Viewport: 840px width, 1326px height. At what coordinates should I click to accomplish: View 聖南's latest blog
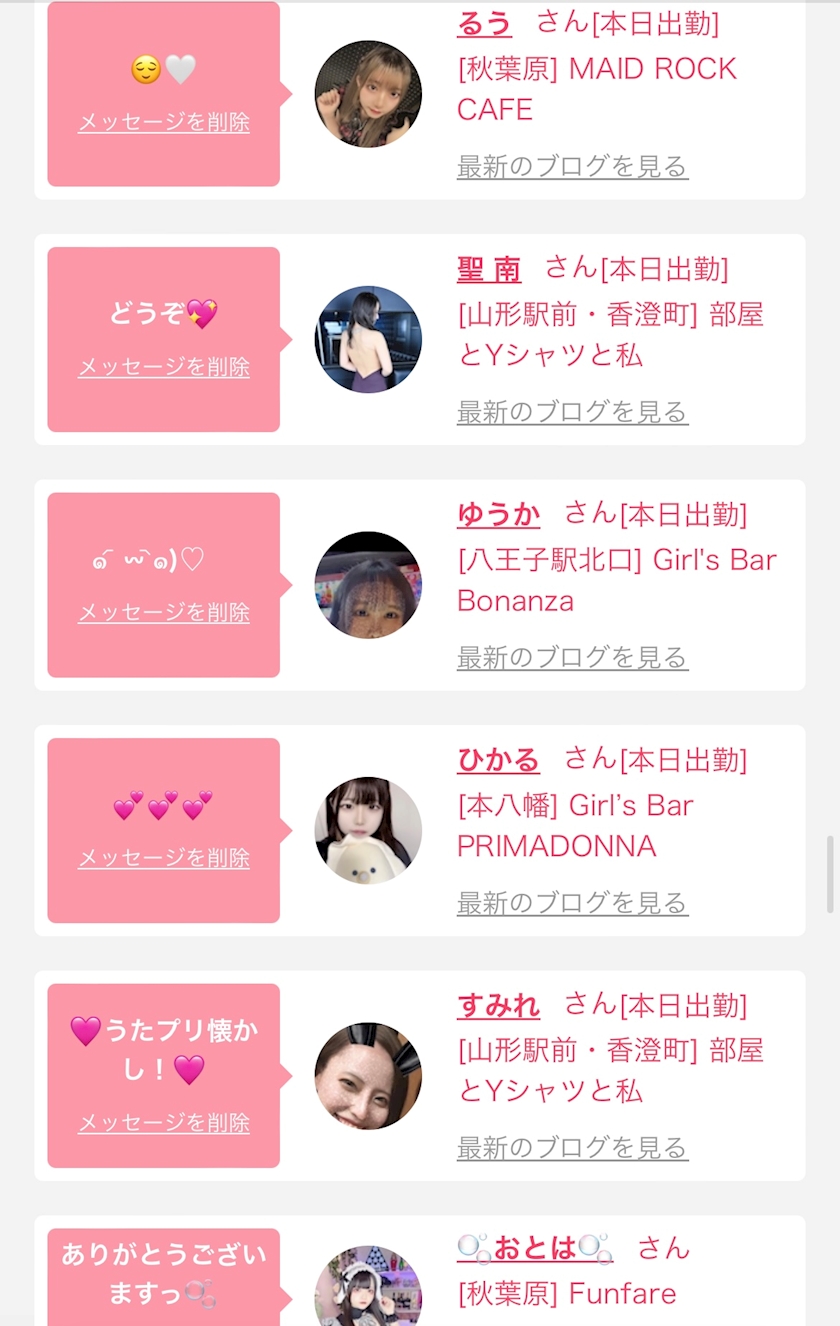pyautogui.click(x=572, y=411)
